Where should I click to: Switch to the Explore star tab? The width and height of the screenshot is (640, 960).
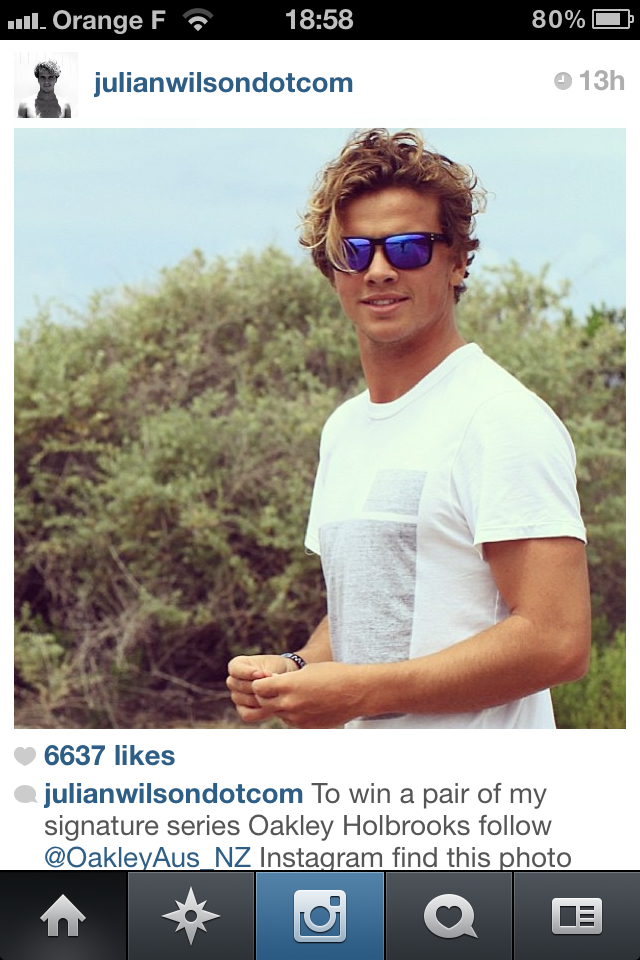click(x=192, y=915)
